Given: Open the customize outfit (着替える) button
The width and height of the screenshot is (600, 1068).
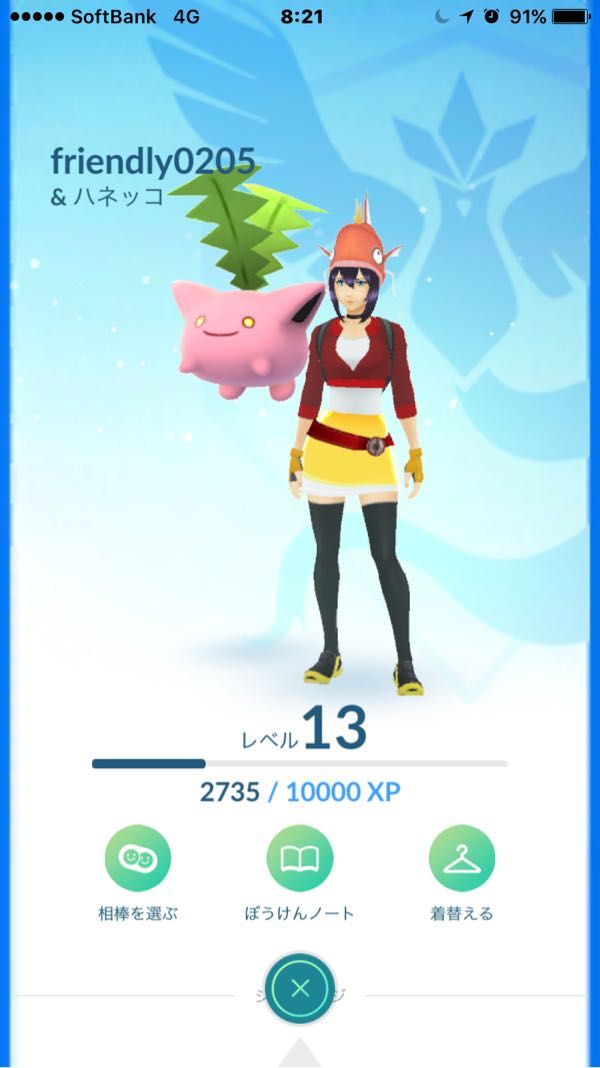Looking at the screenshot, I should click(461, 859).
